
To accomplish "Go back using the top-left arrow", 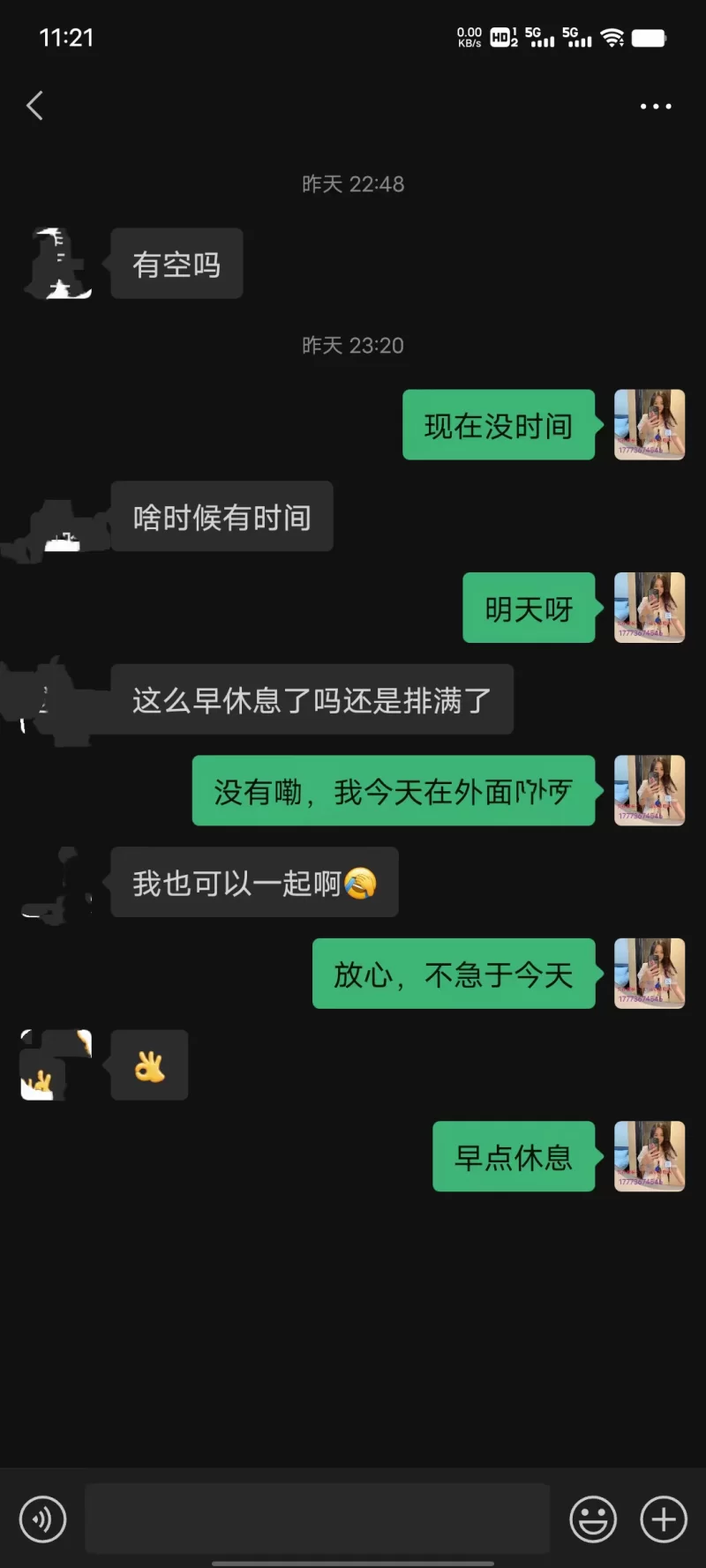I will coord(35,106).
